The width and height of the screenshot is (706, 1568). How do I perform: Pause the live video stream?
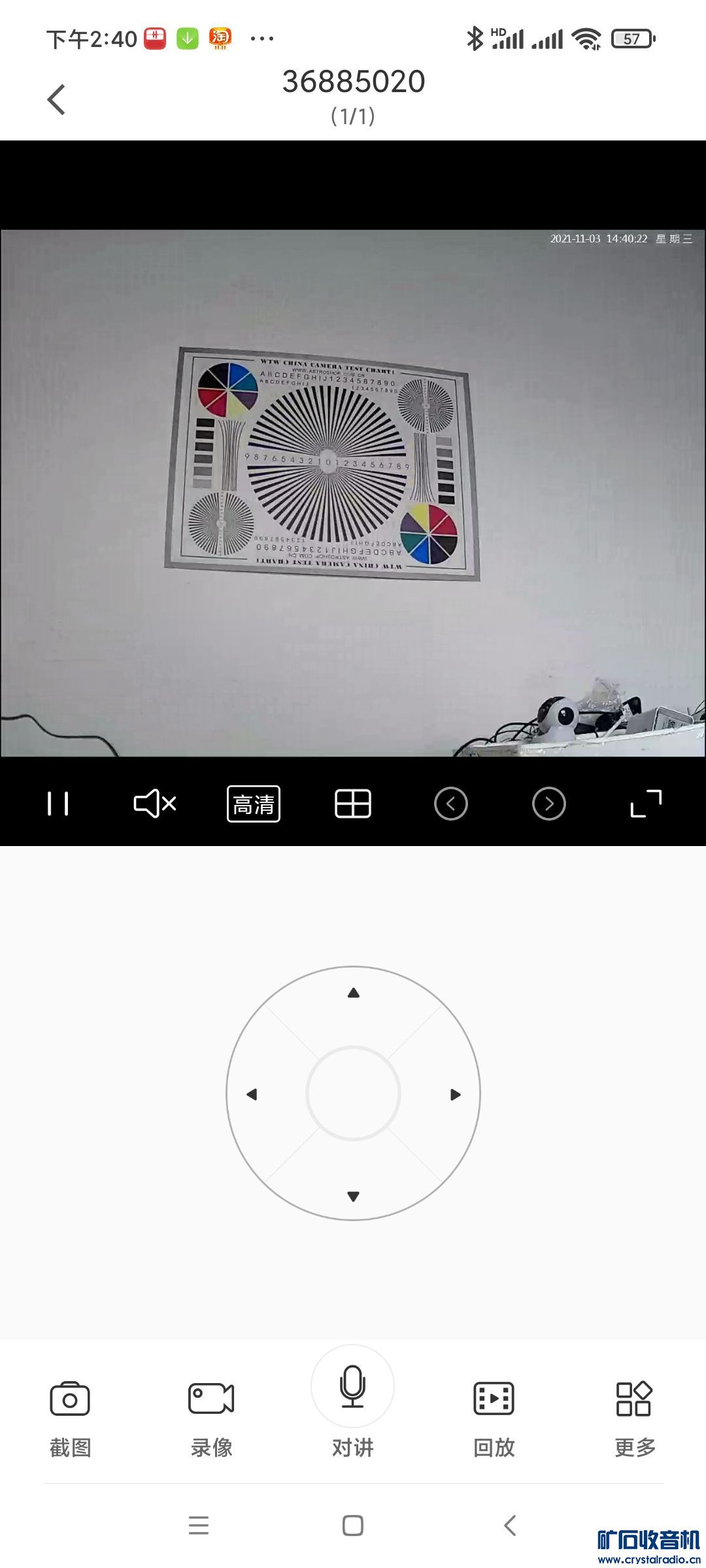click(x=58, y=804)
